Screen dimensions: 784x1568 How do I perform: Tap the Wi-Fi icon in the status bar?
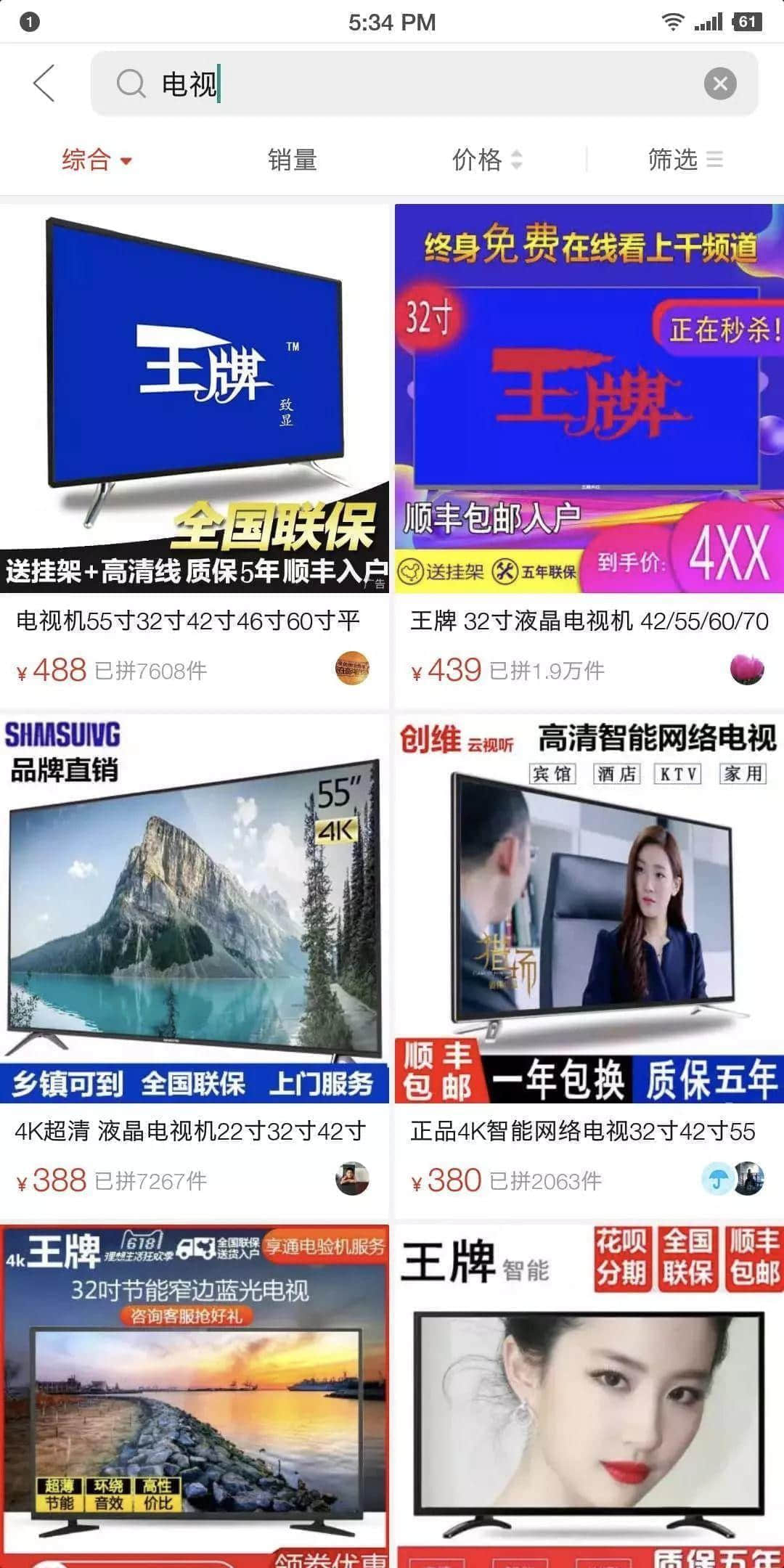[671, 22]
